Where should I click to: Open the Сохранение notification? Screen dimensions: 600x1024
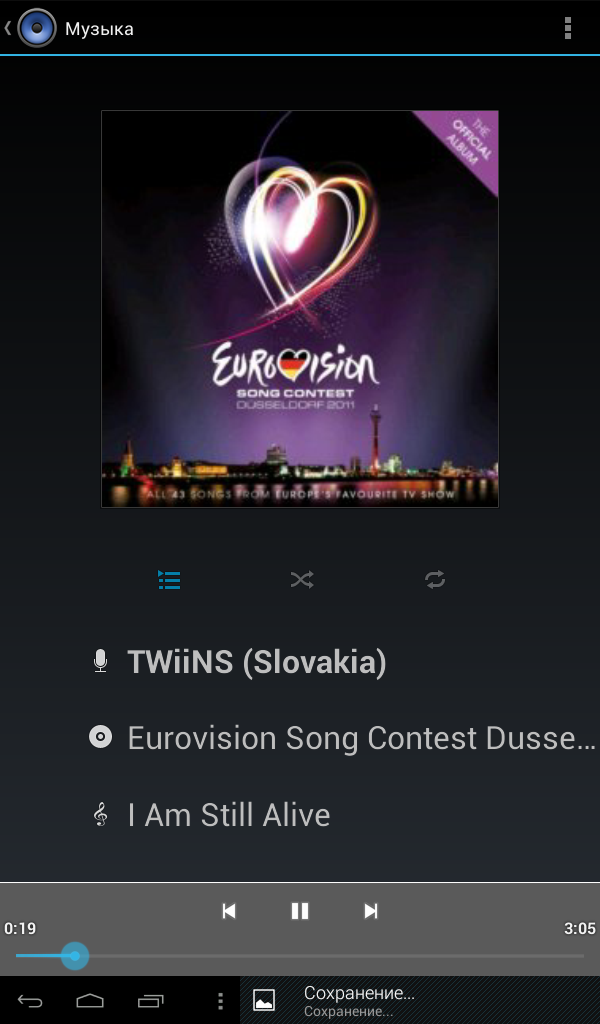point(420,1000)
